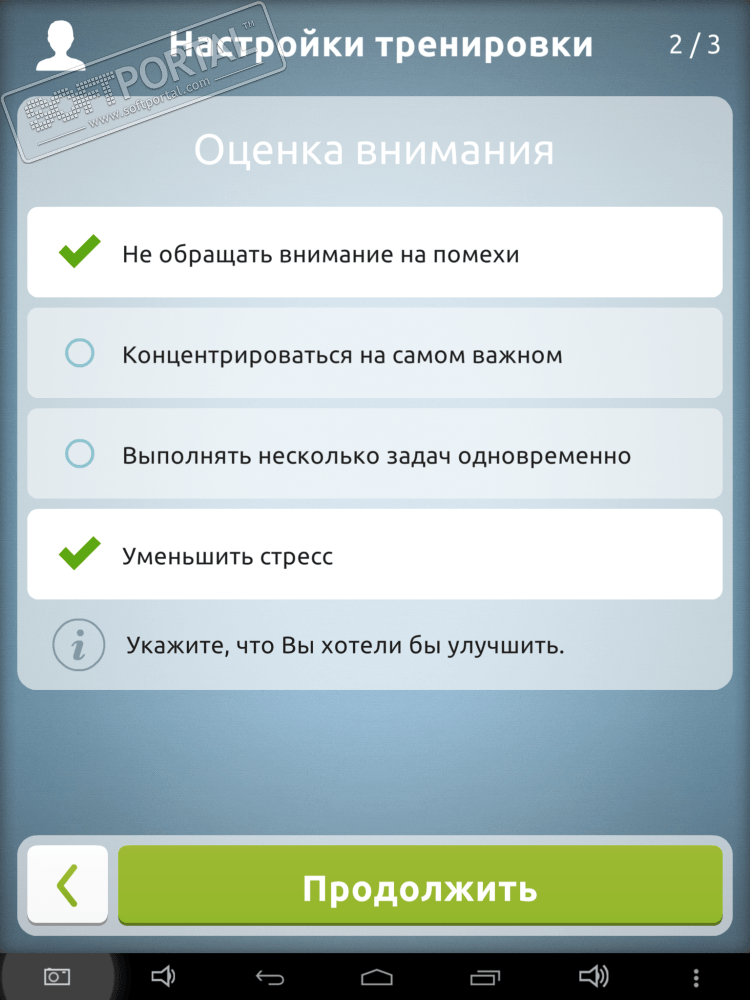Take a screenshot via camera icon
This screenshot has width=750, height=1000.
tap(57, 977)
